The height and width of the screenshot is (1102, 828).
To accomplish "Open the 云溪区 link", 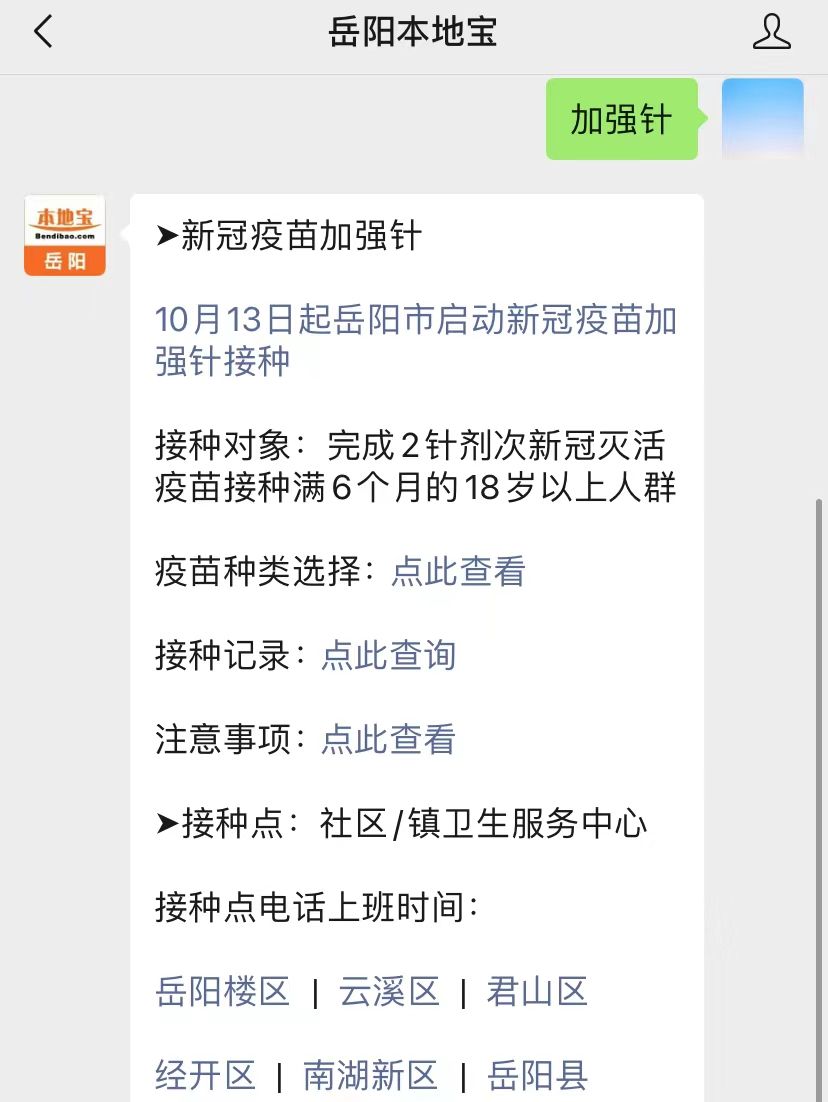I will 389,992.
